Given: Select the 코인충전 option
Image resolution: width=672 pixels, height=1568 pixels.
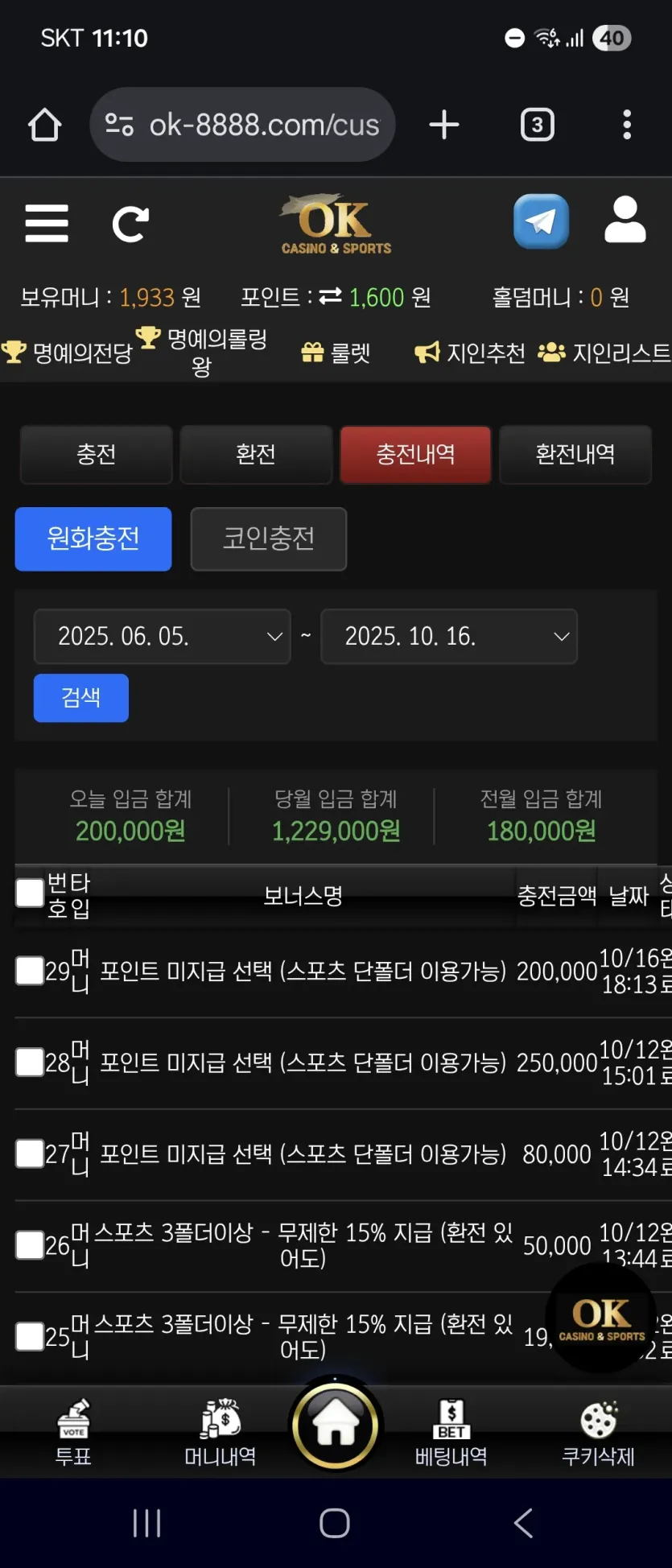Looking at the screenshot, I should [x=268, y=538].
